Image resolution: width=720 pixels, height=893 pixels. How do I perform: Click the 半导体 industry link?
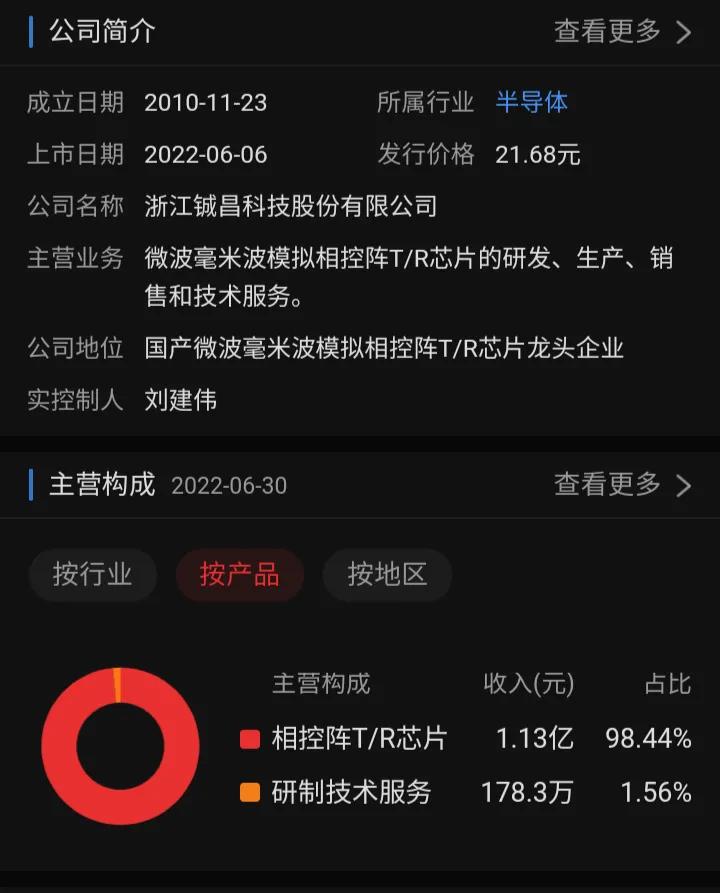coord(531,102)
